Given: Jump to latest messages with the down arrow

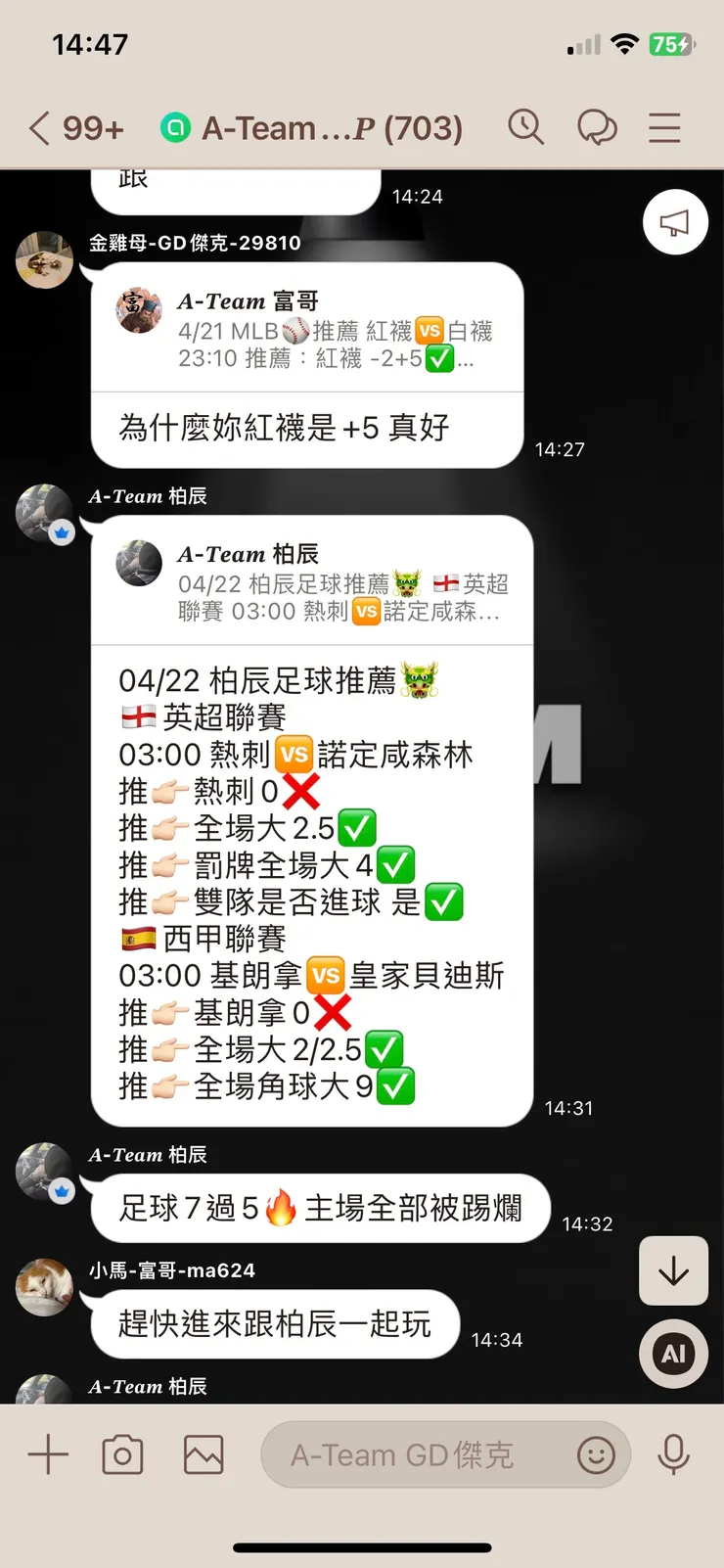Looking at the screenshot, I should [x=673, y=1271].
